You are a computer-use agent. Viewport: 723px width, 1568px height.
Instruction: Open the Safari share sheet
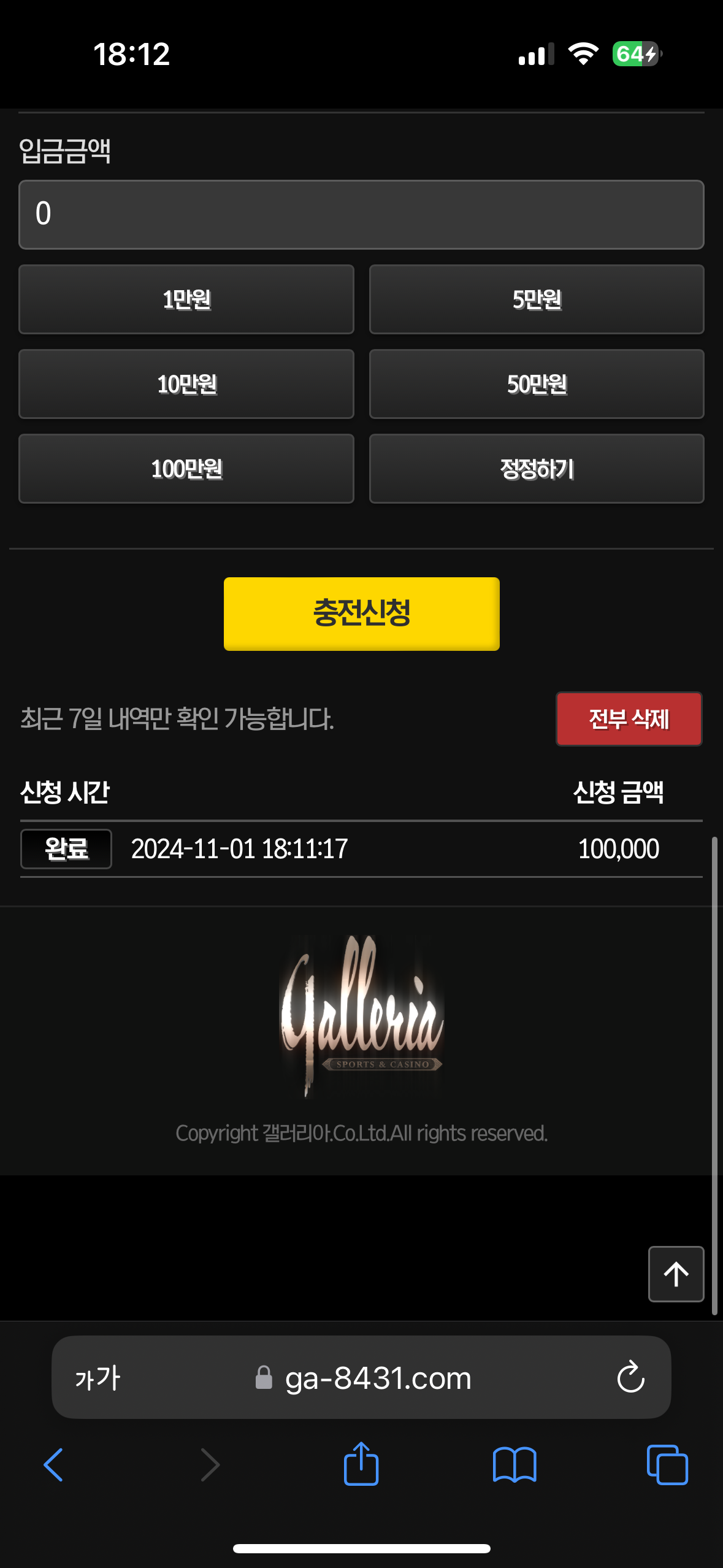click(x=361, y=1464)
